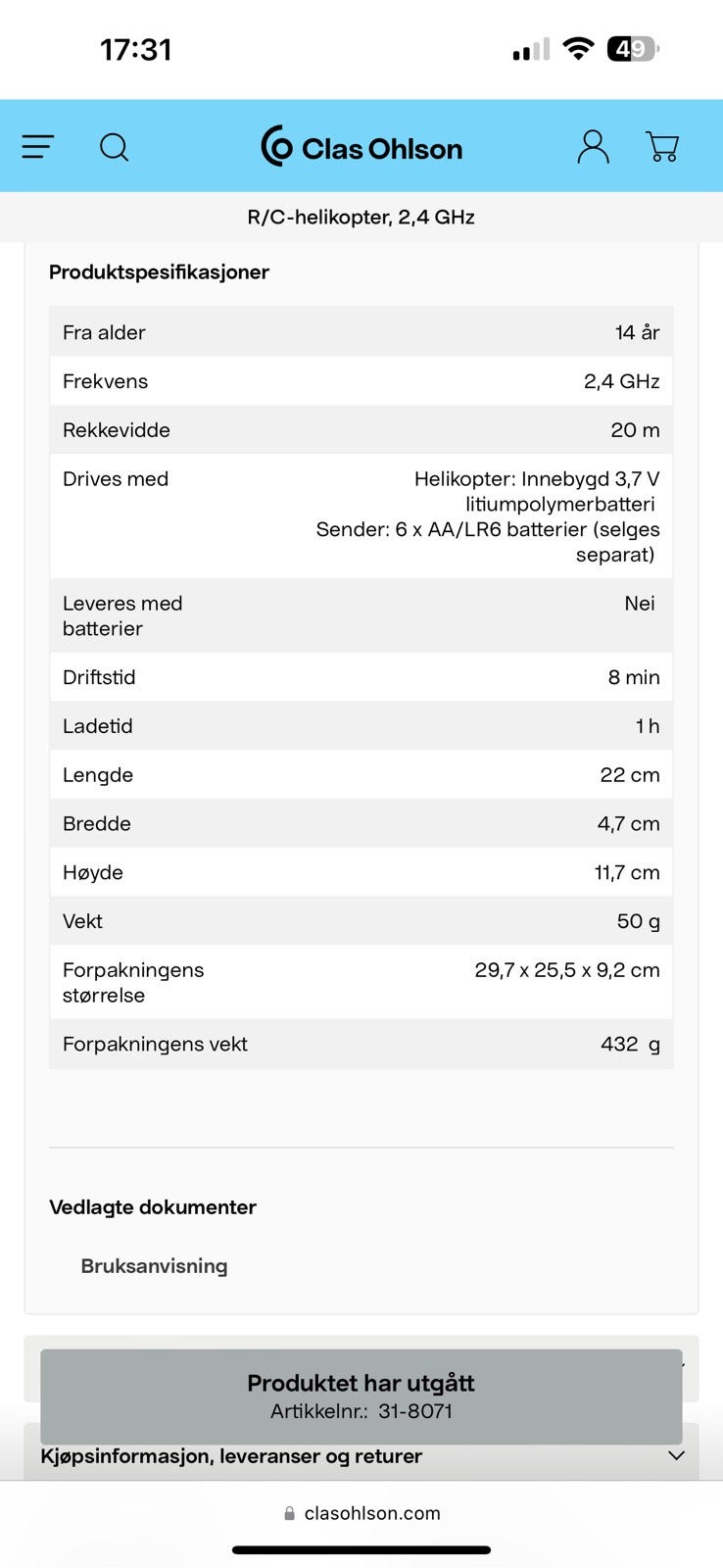
Task: Click the padlock icon near clasohlson.com
Action: [289, 1512]
